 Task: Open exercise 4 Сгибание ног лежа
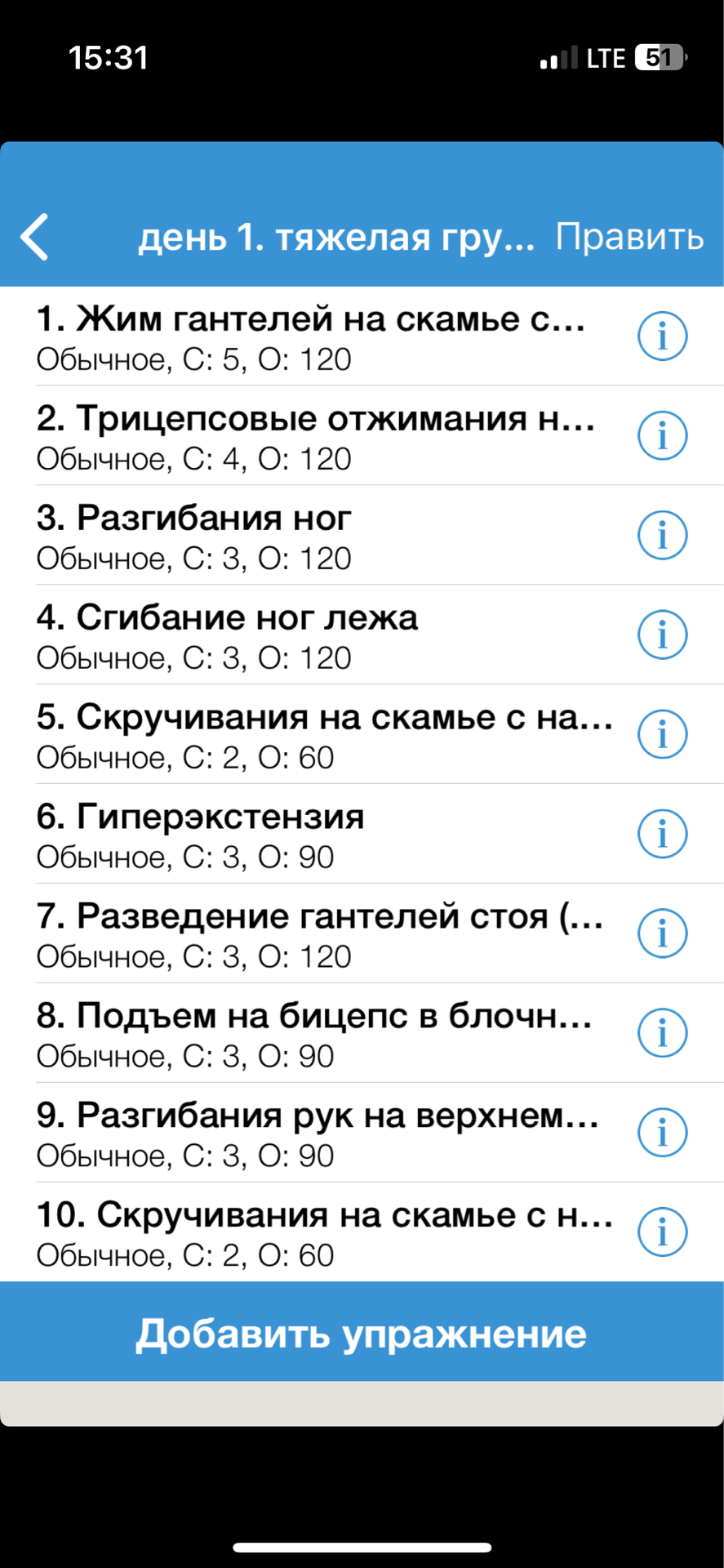[x=310, y=635]
